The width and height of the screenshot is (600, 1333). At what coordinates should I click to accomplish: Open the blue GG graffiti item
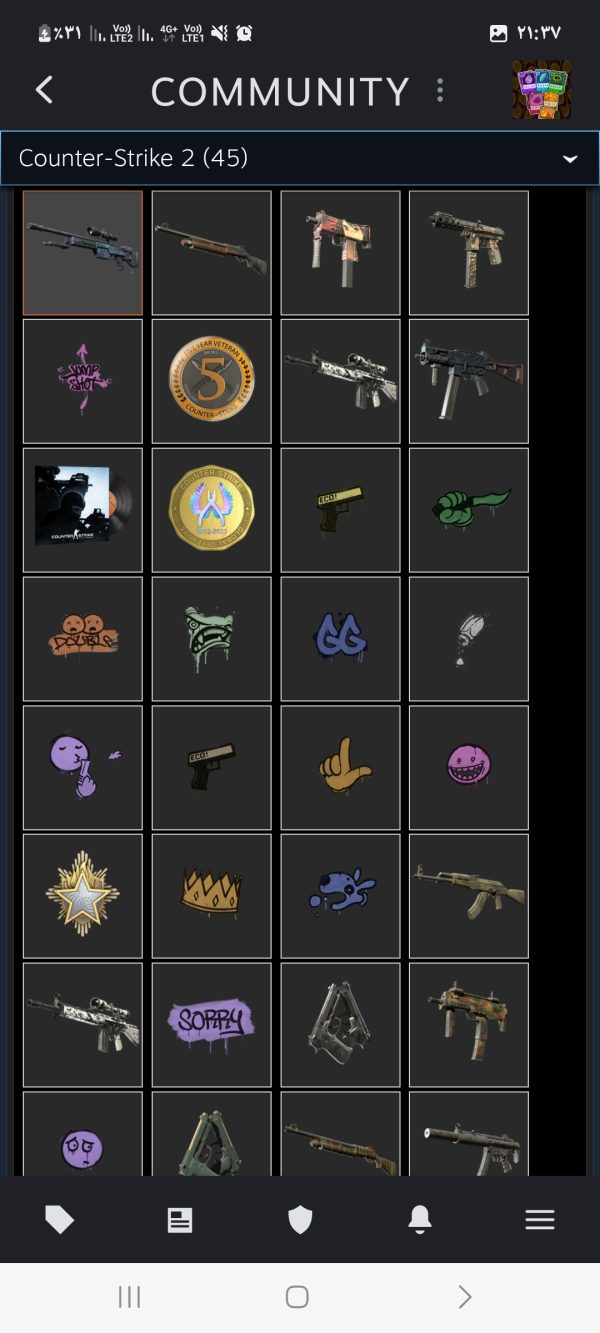pos(340,638)
